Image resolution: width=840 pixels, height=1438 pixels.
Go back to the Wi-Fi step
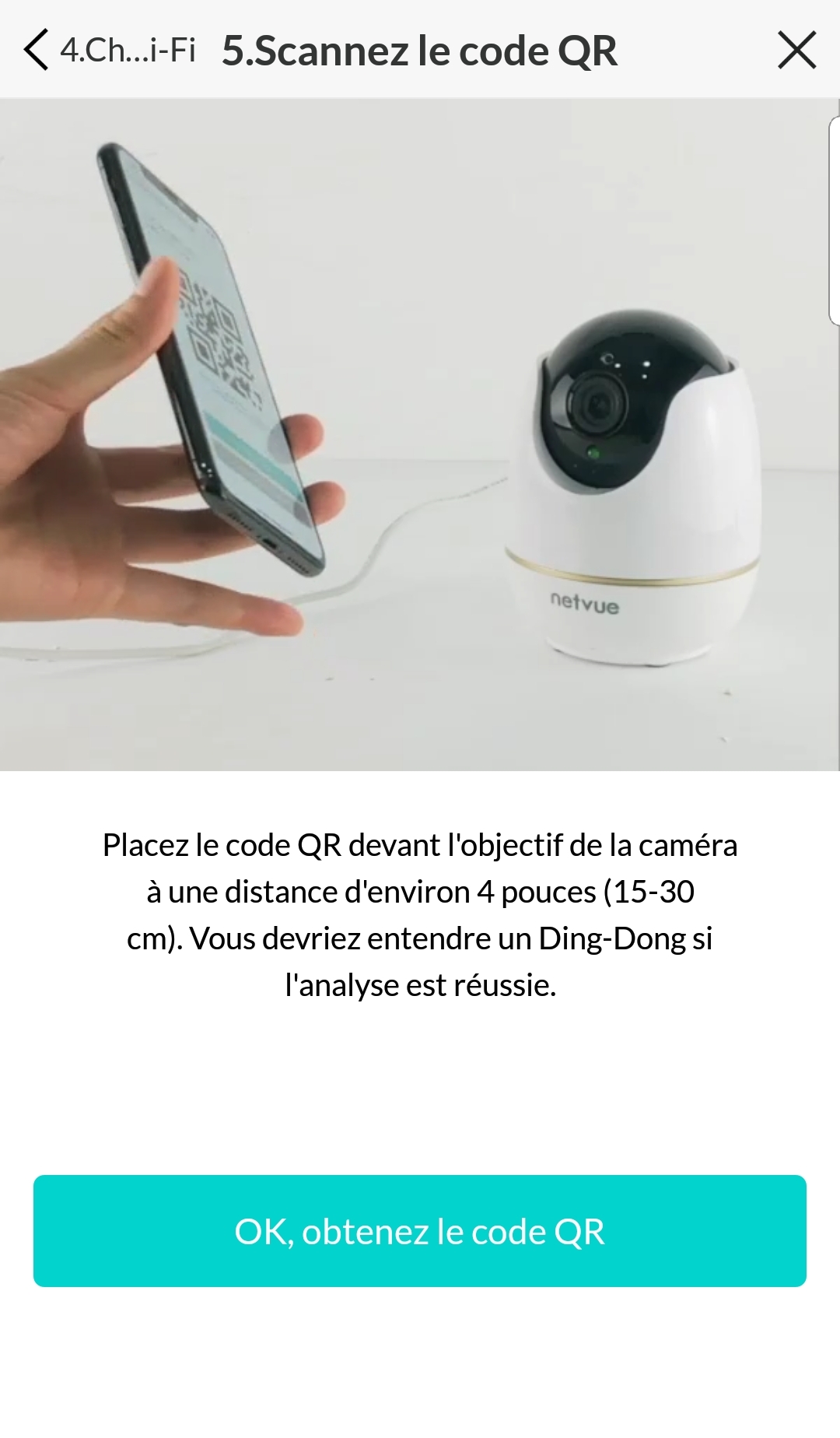click(x=109, y=51)
